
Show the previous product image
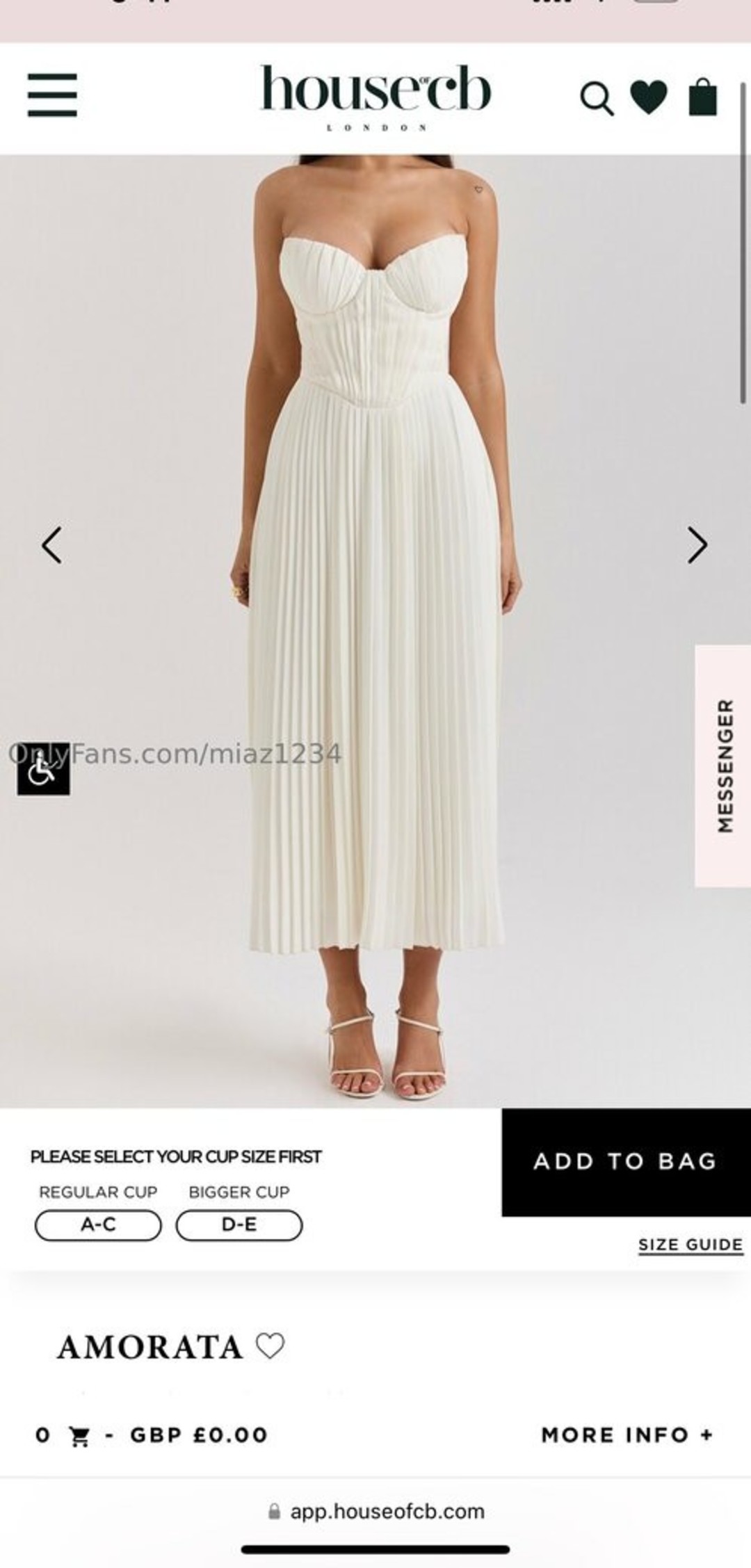52,544
